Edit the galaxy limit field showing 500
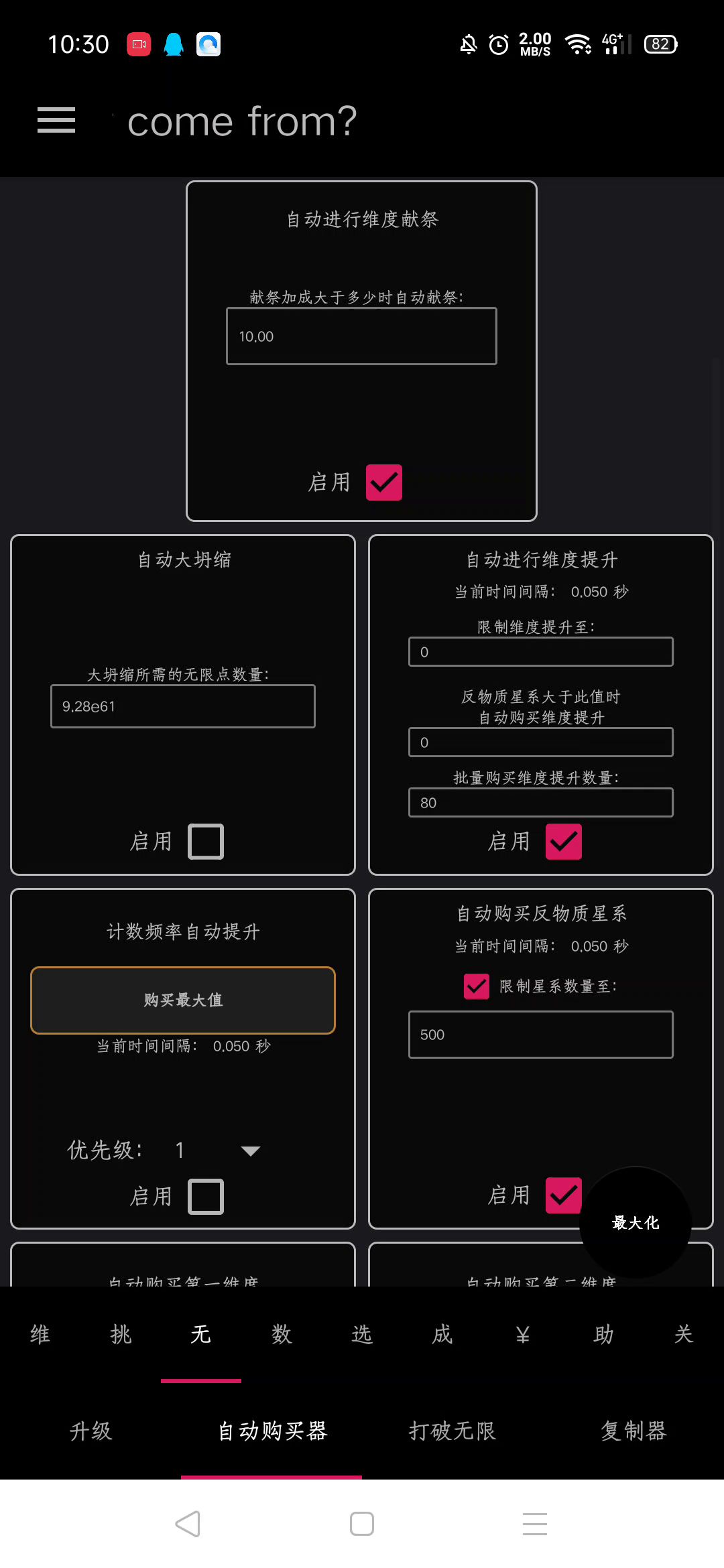This screenshot has width=724, height=1568. [x=541, y=1035]
